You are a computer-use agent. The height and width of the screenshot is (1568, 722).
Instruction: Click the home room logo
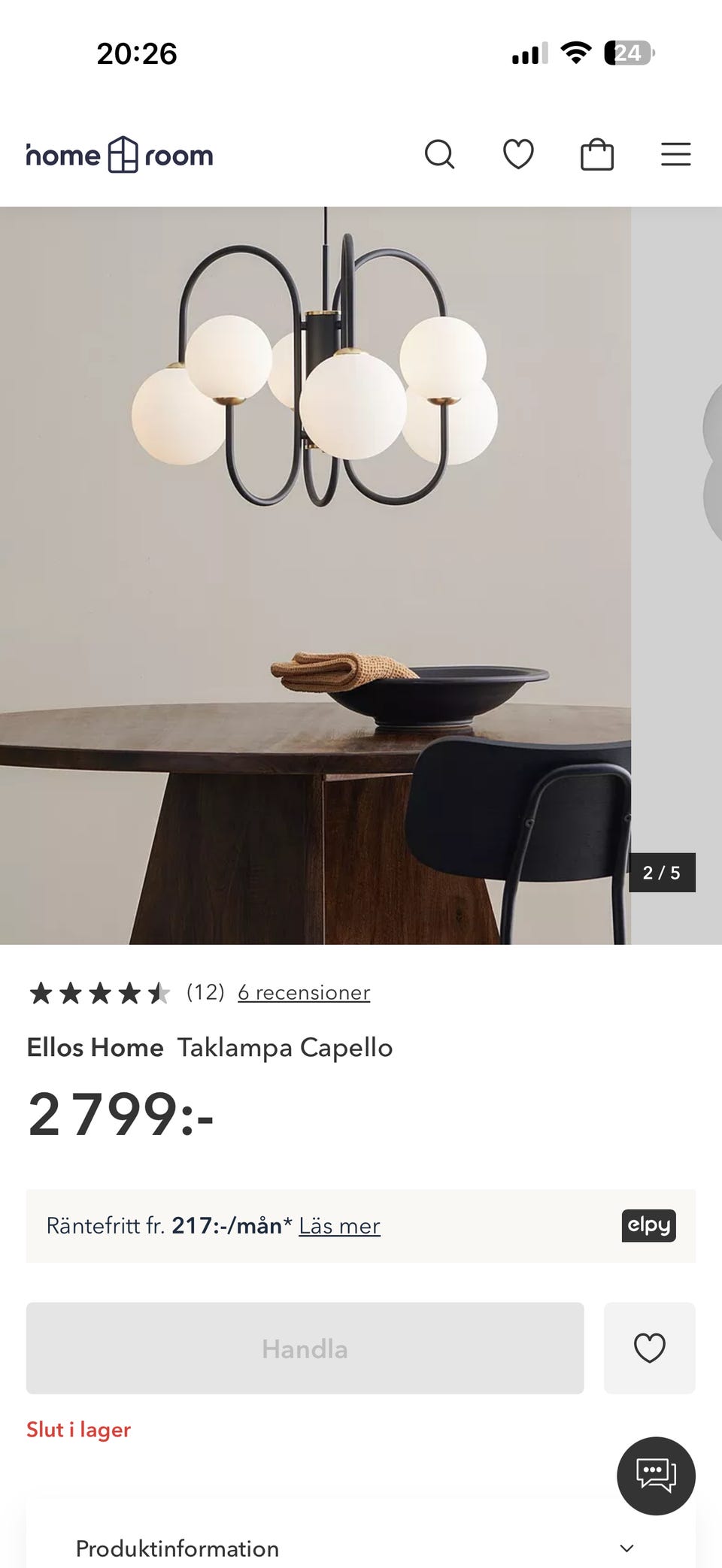pyautogui.click(x=119, y=154)
